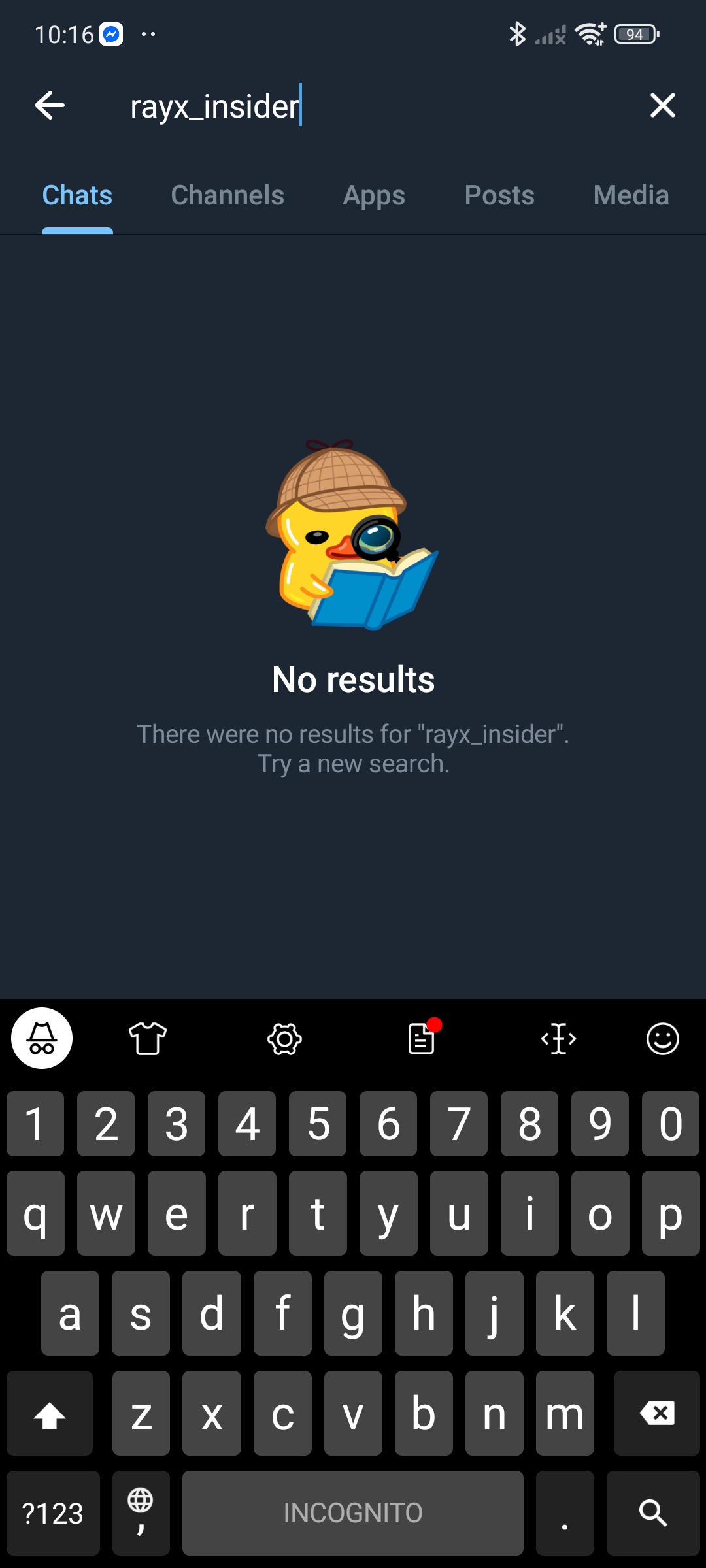The width and height of the screenshot is (706, 1568).
Task: Open the keyboard emoji picker
Action: click(662, 1039)
